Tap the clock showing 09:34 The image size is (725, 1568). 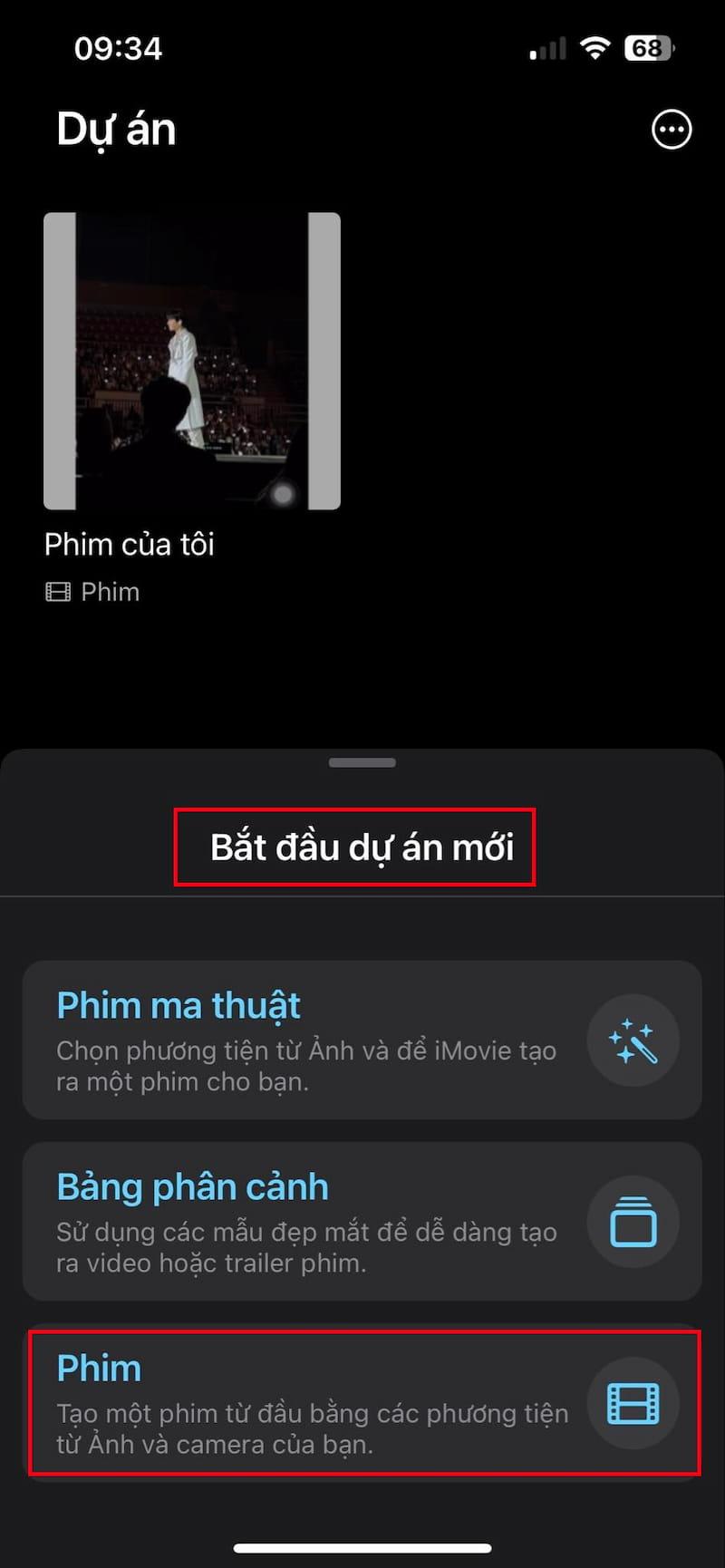click(119, 47)
